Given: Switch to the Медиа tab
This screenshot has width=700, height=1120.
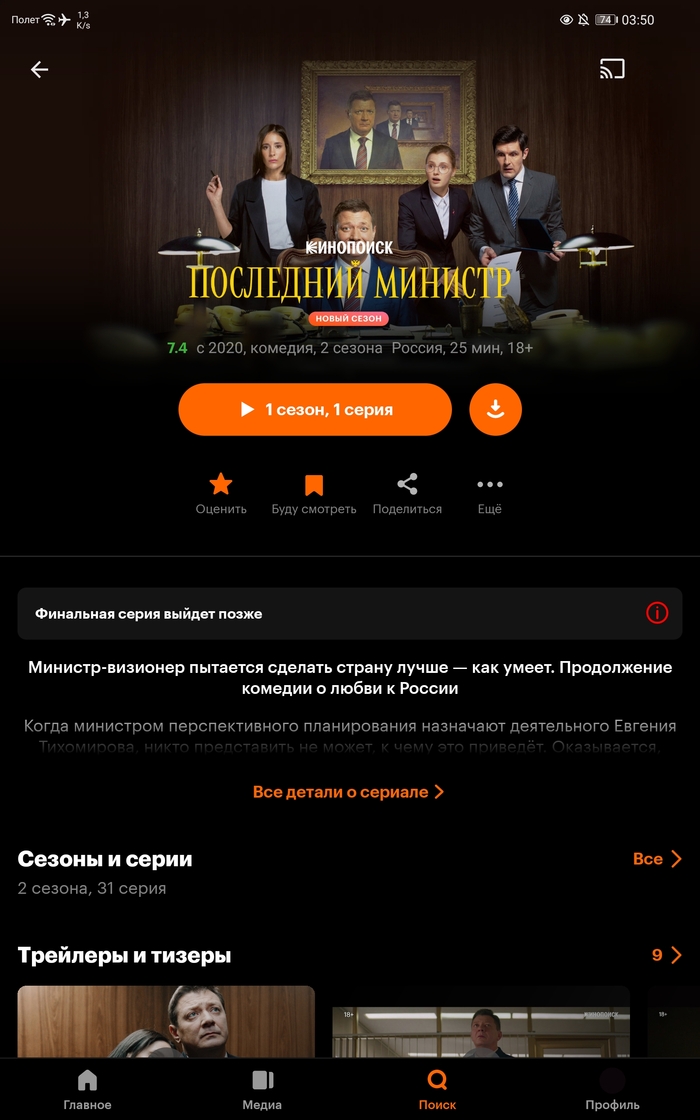Looking at the screenshot, I should point(262,1089).
